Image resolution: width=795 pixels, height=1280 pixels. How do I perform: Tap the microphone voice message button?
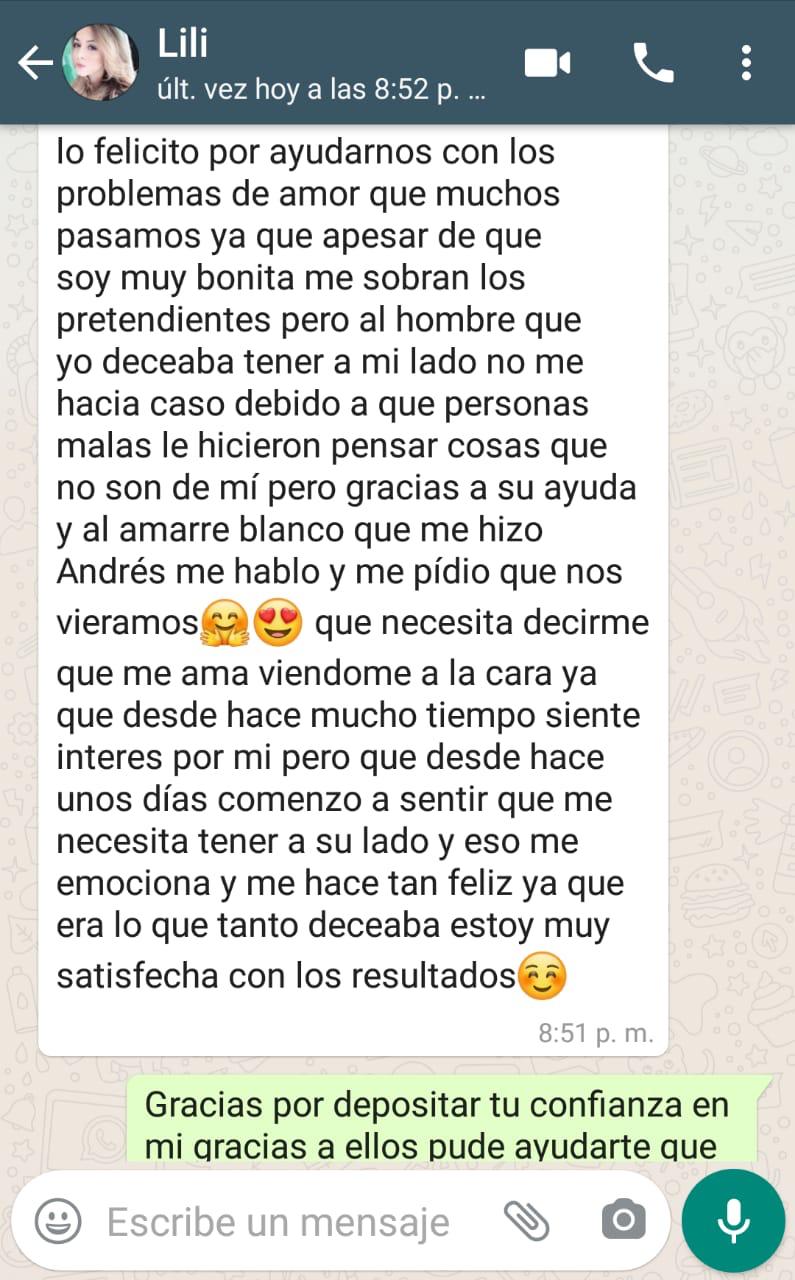click(733, 1220)
